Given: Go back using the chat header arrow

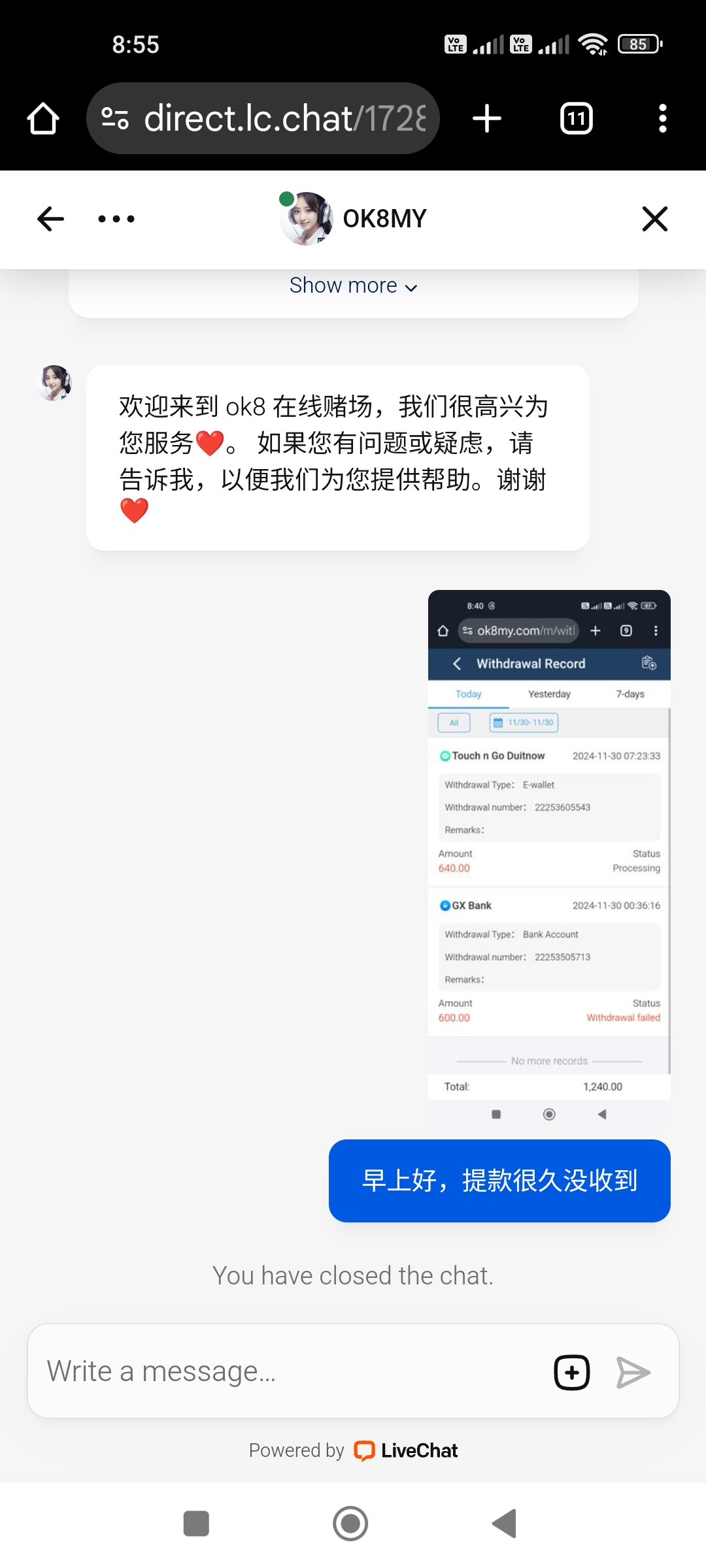Looking at the screenshot, I should pyautogui.click(x=51, y=219).
